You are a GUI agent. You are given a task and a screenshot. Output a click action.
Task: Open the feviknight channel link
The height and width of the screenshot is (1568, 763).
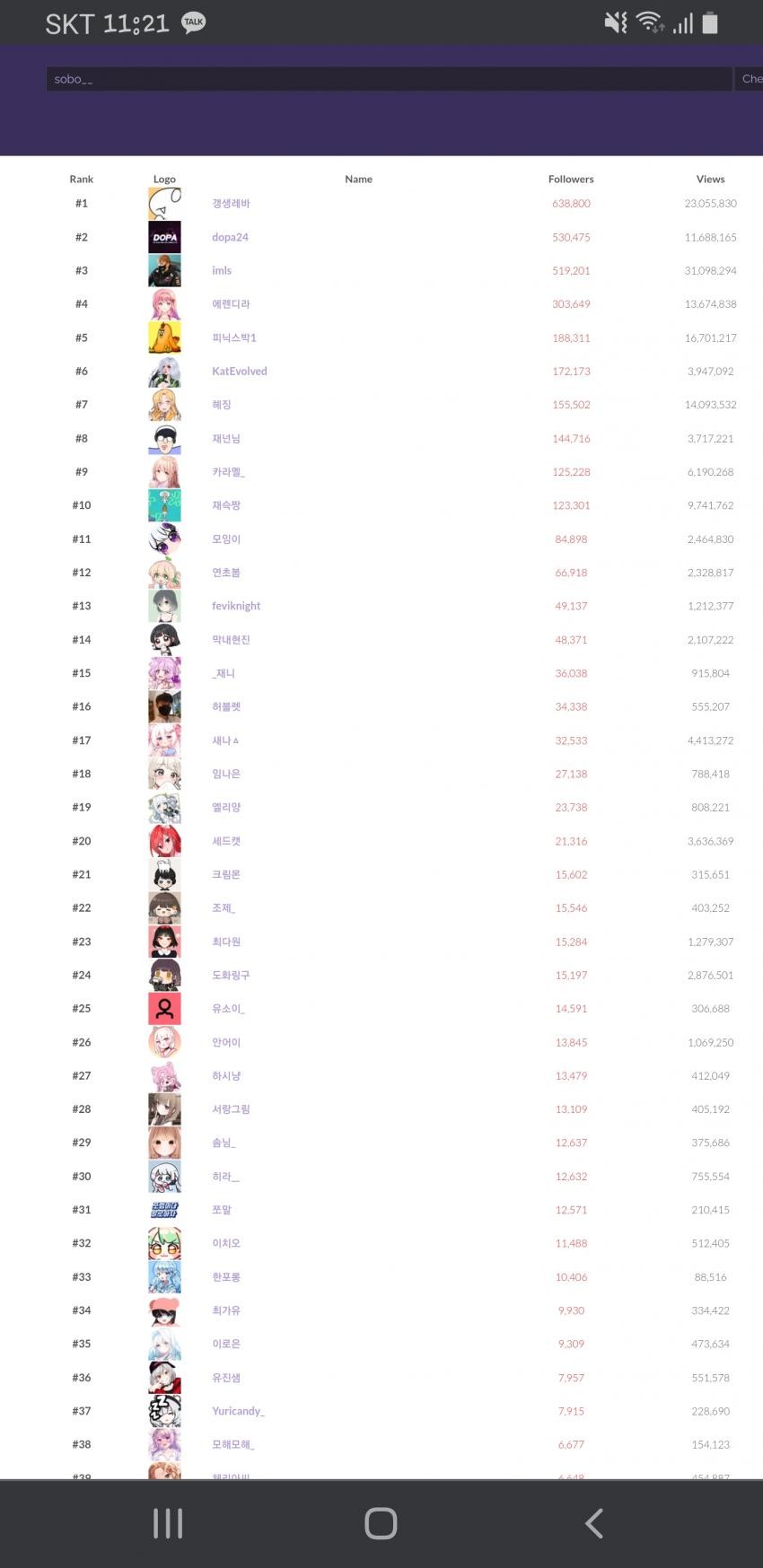click(236, 606)
